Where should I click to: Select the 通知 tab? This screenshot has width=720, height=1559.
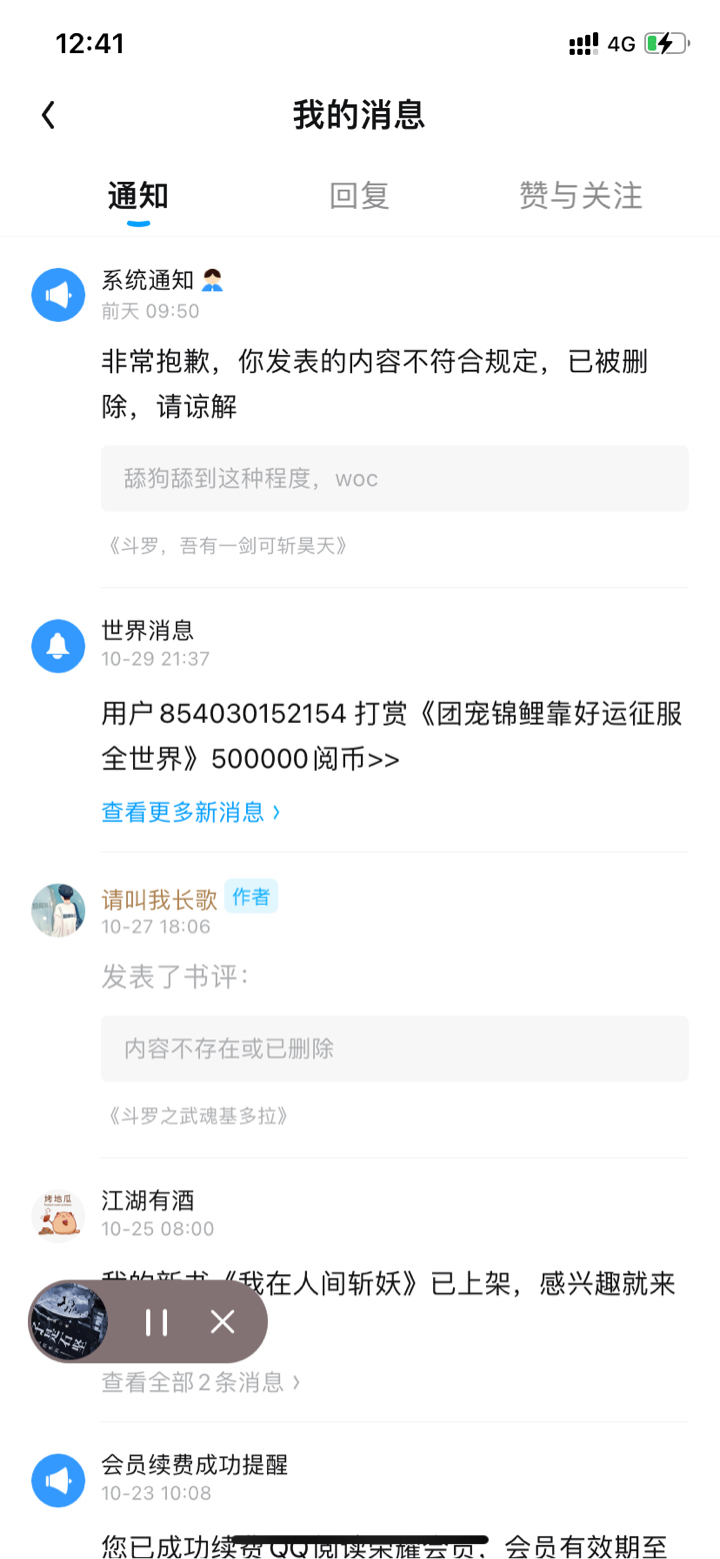pyautogui.click(x=138, y=195)
